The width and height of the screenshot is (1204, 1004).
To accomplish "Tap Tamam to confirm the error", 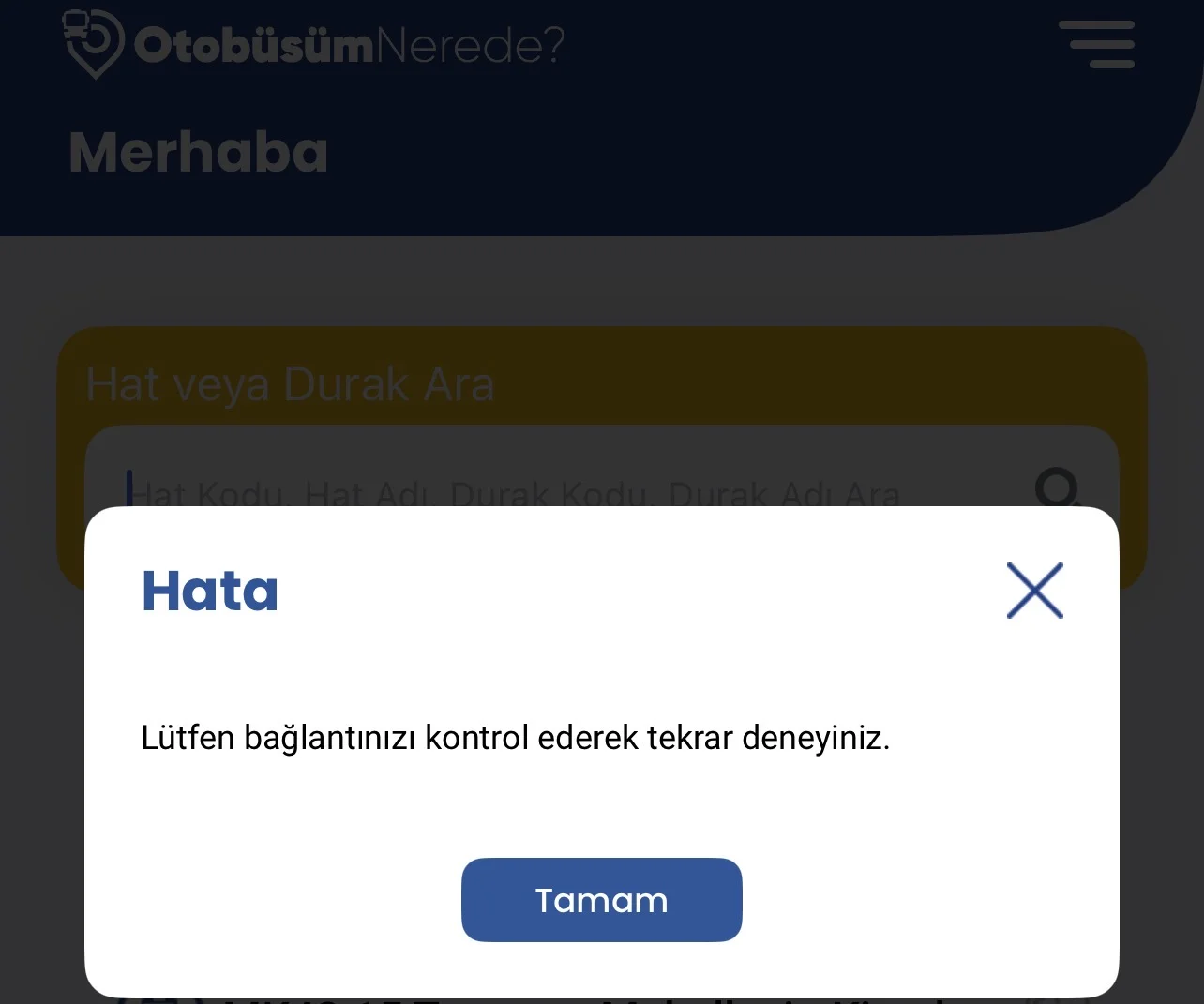I will point(601,900).
